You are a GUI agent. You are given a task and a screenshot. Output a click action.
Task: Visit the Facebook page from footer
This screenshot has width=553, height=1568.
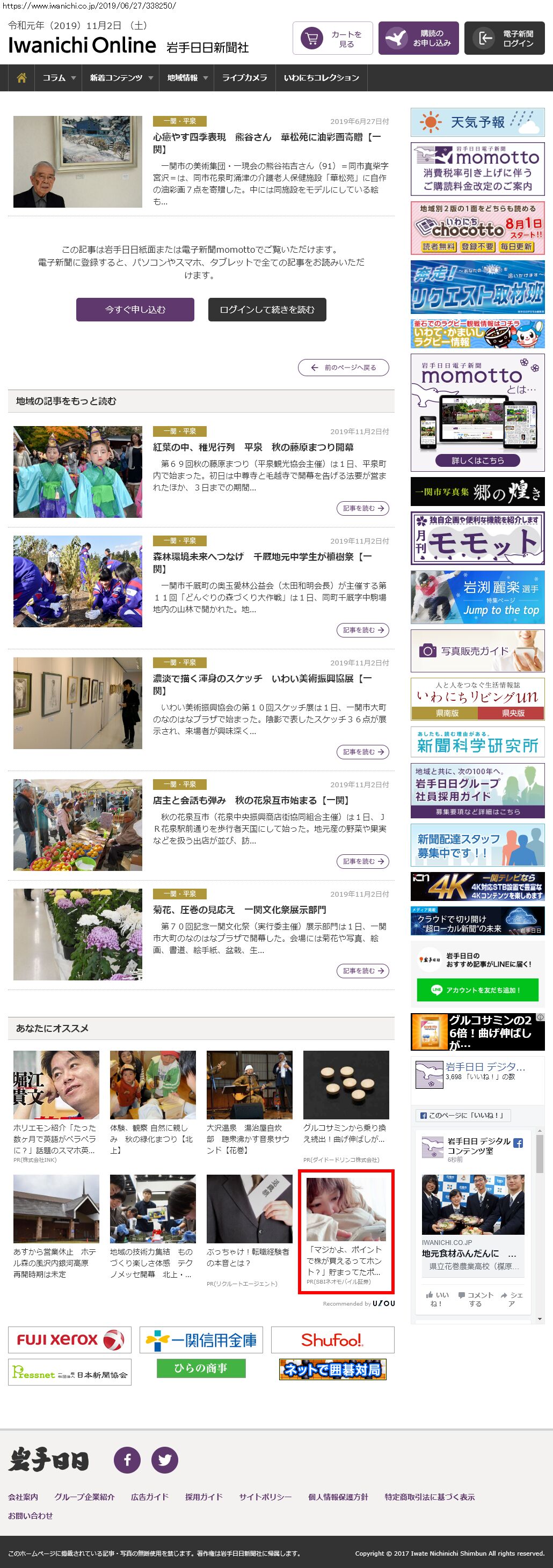[x=127, y=1460]
